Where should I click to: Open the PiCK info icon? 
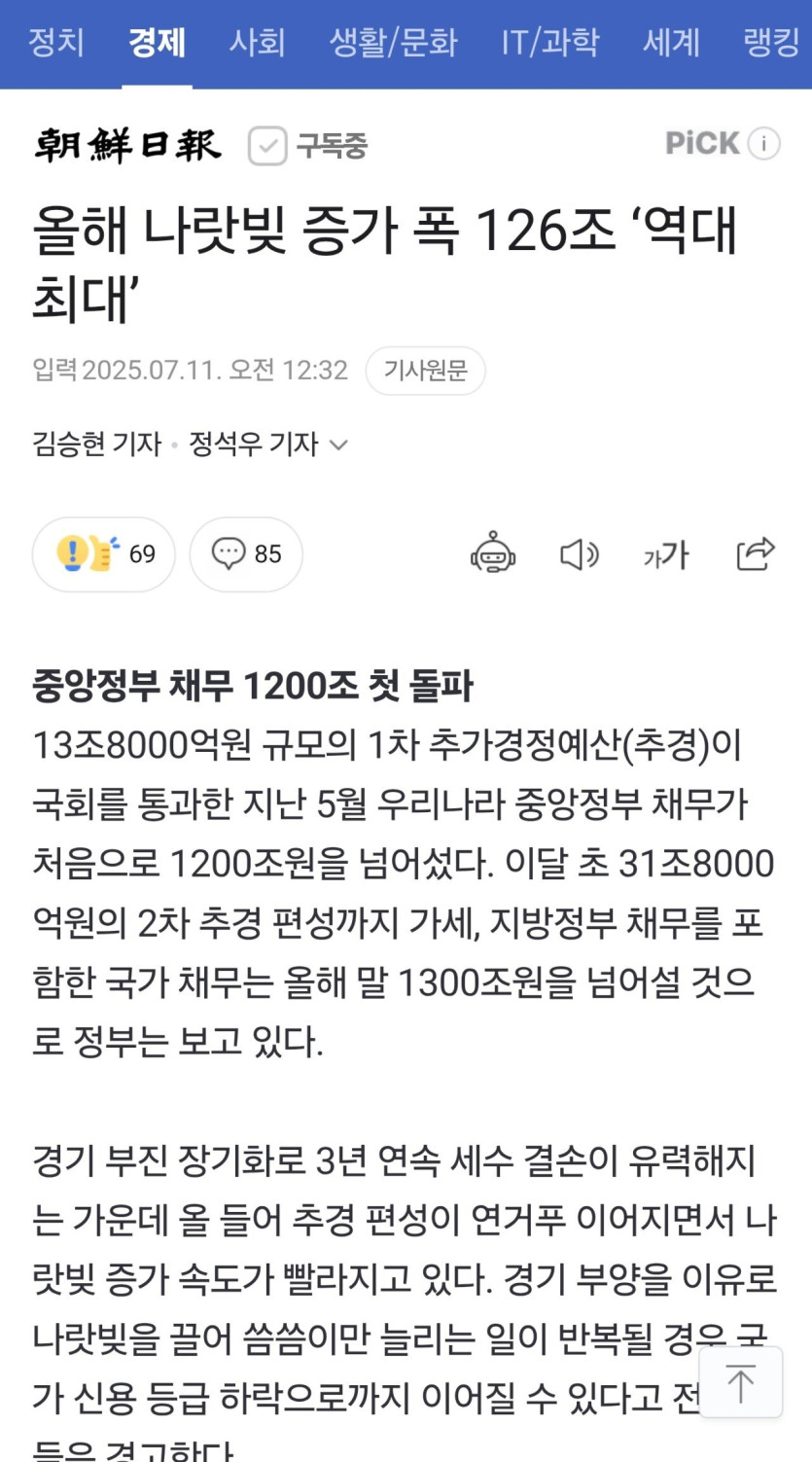764,144
